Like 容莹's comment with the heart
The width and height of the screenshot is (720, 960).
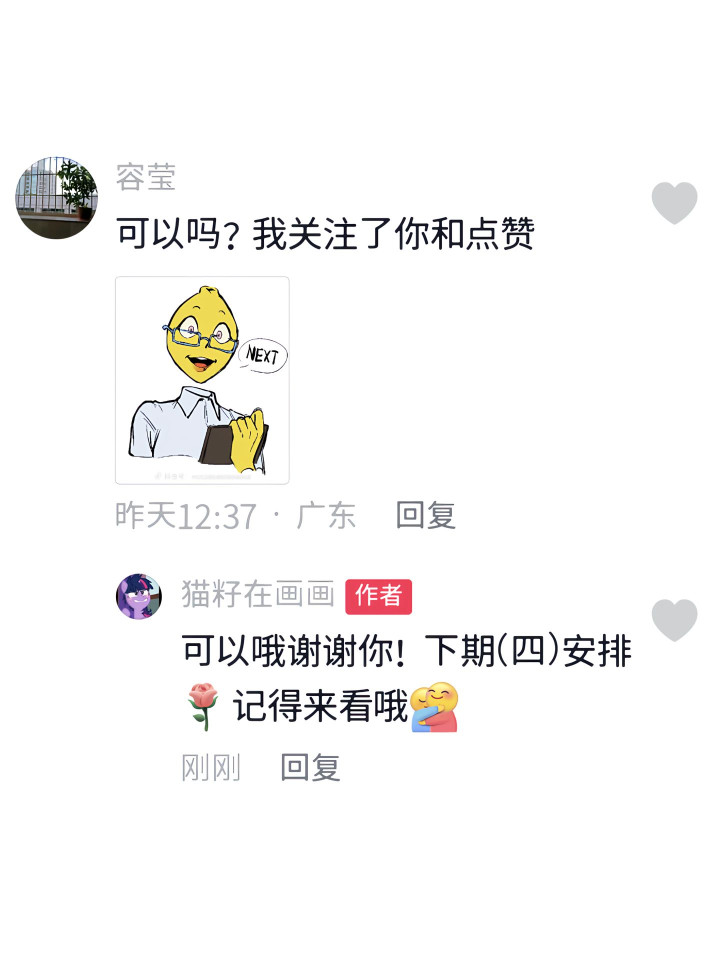674,203
